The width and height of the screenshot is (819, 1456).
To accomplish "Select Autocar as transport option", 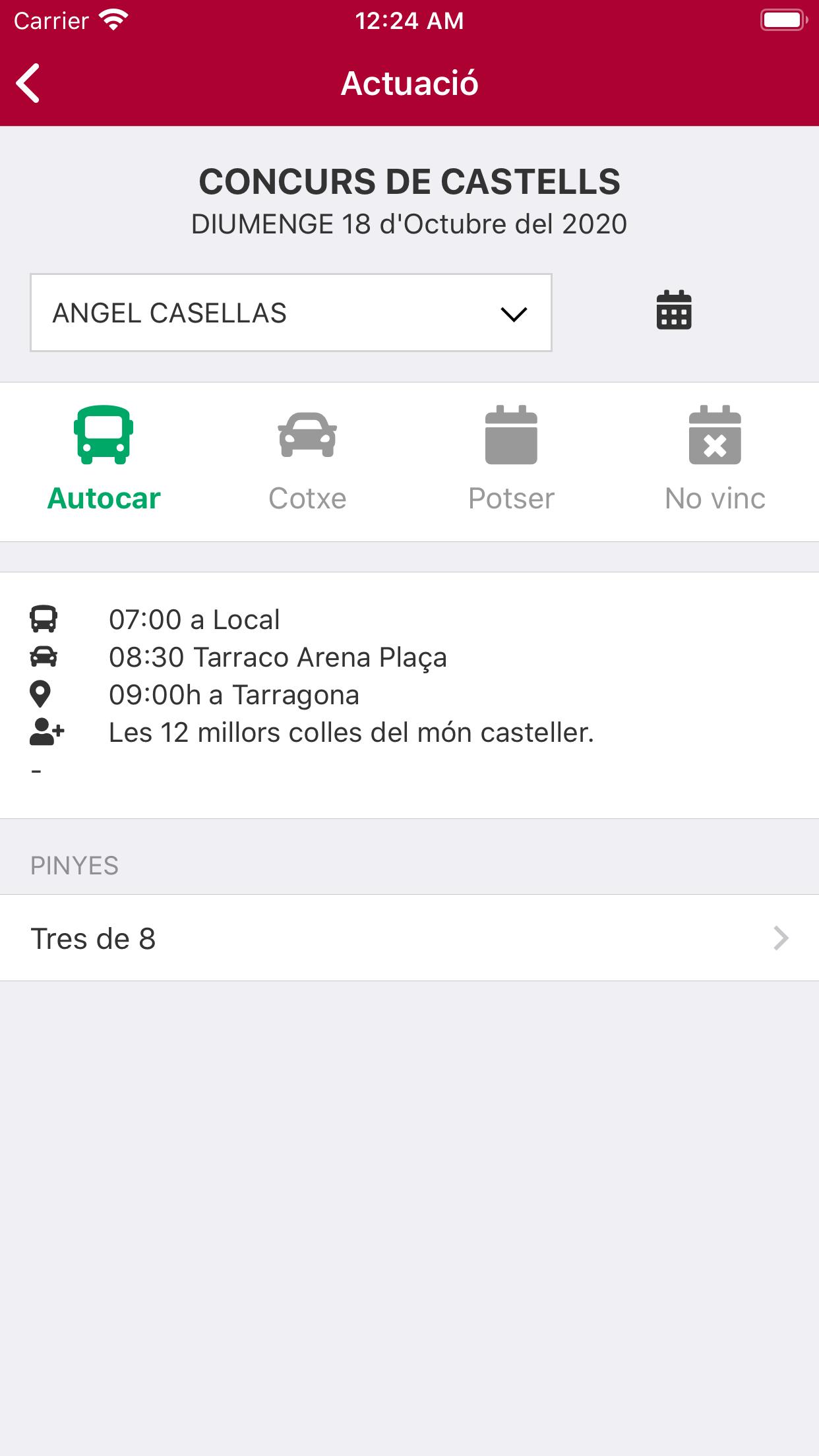I will click(x=104, y=461).
